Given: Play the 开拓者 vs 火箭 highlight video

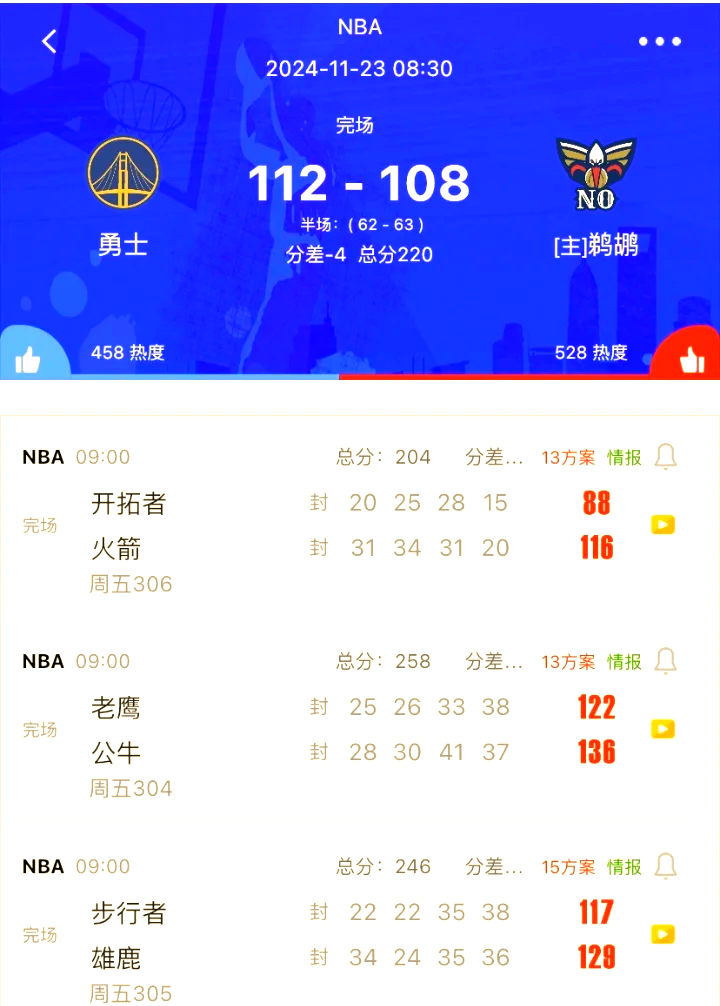Looking at the screenshot, I should pos(662,523).
